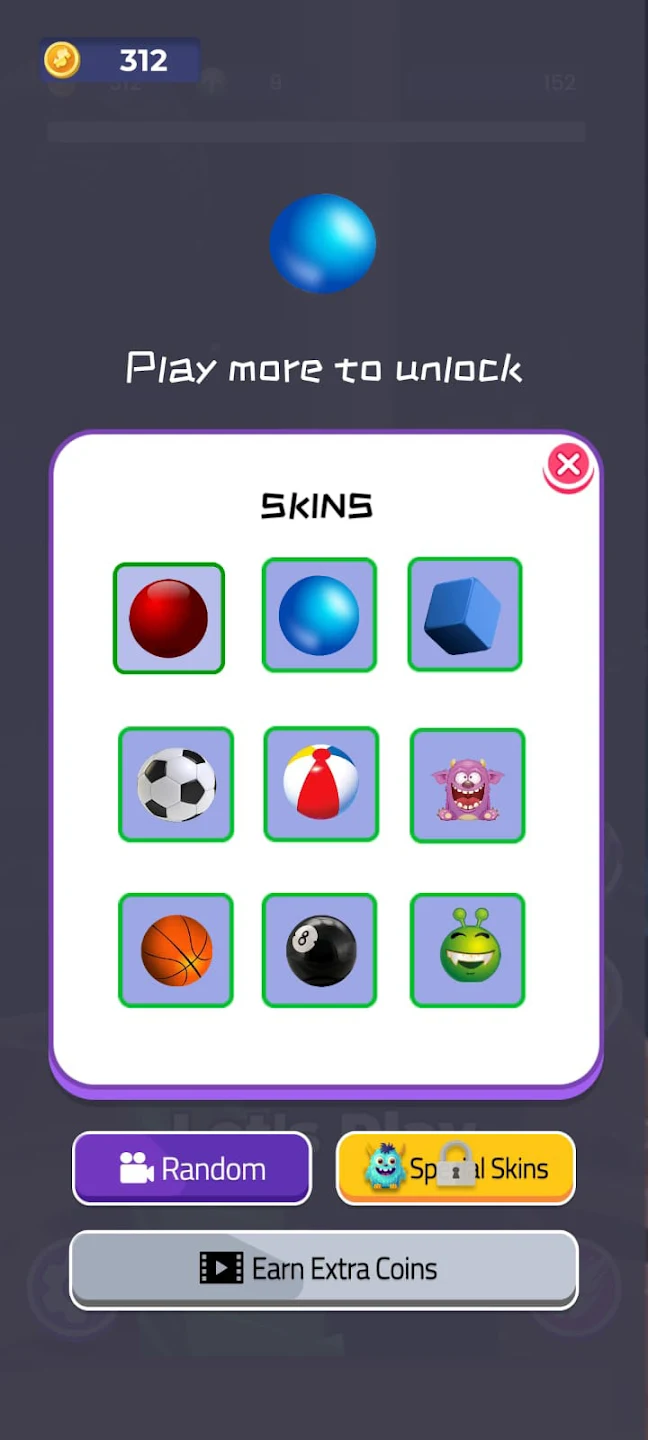Close the Skins dialog

[568, 465]
